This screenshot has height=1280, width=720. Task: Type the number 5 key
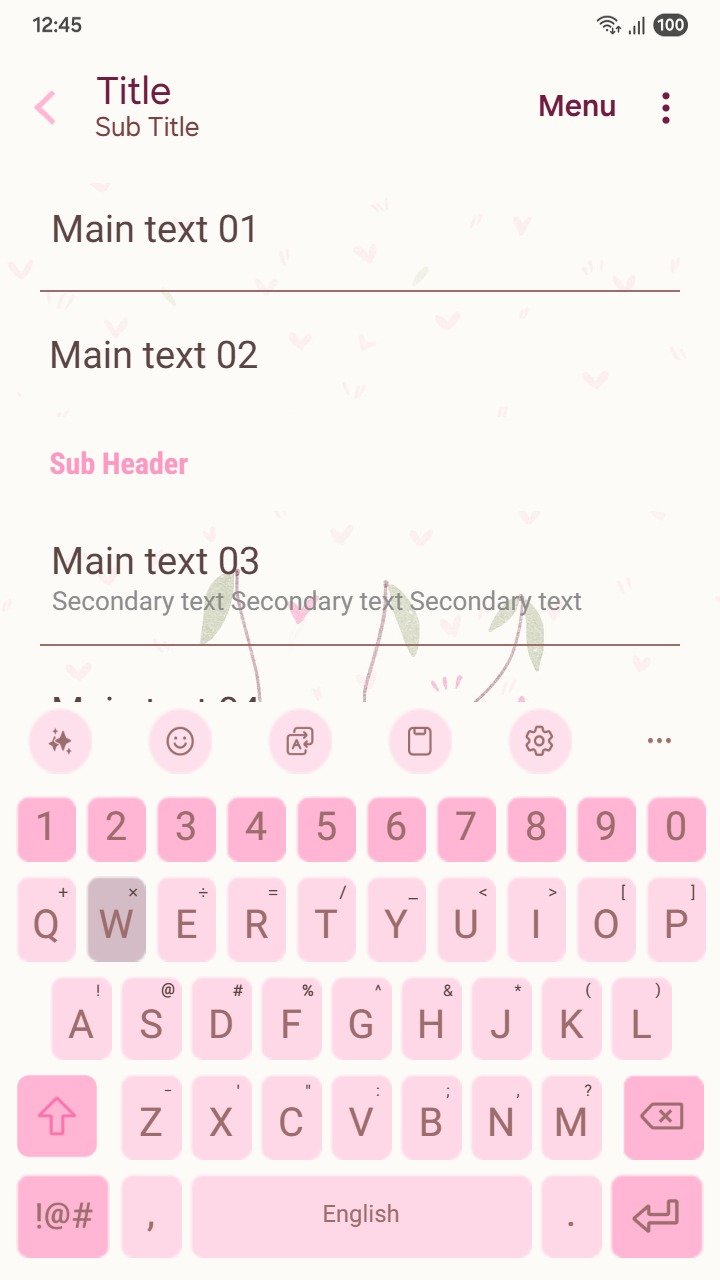click(326, 828)
